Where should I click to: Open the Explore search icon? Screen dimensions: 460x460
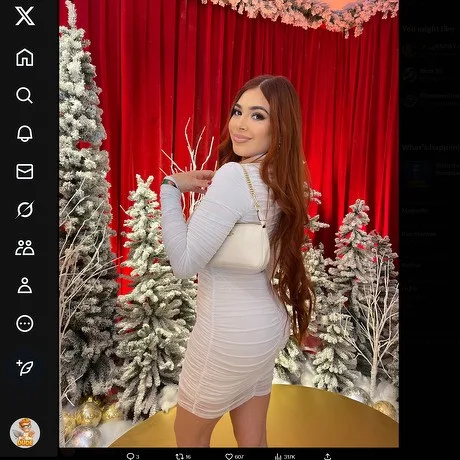tap(25, 95)
